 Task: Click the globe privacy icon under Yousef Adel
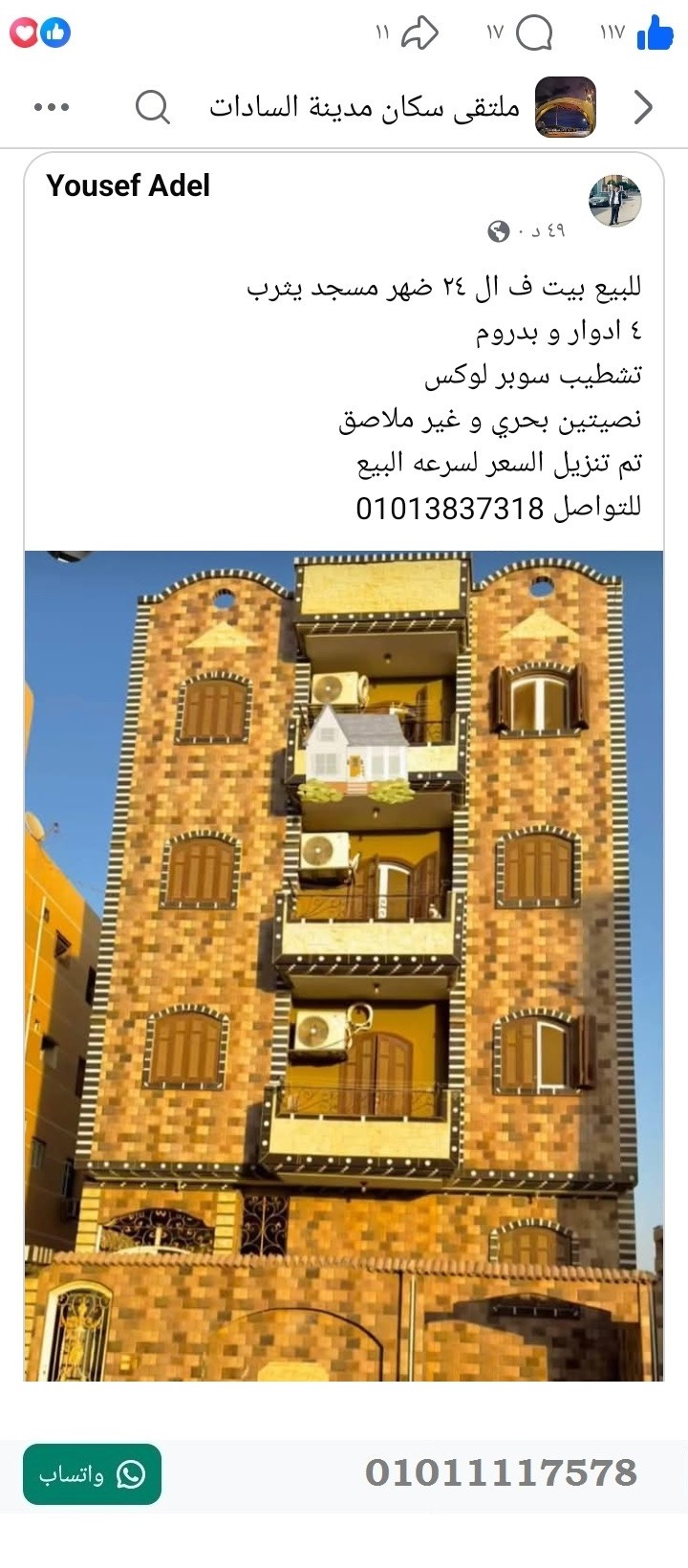pos(498,229)
